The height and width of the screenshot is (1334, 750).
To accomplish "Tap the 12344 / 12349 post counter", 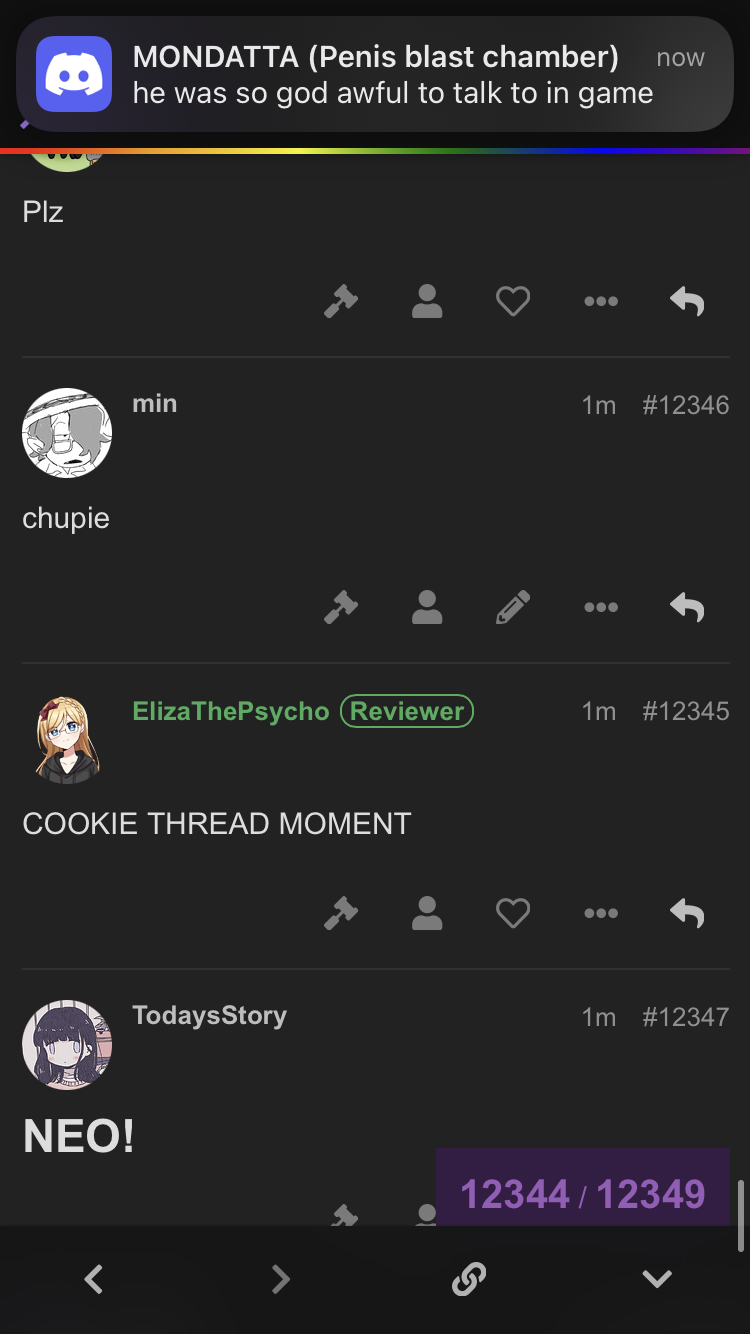I will 582,1193.
